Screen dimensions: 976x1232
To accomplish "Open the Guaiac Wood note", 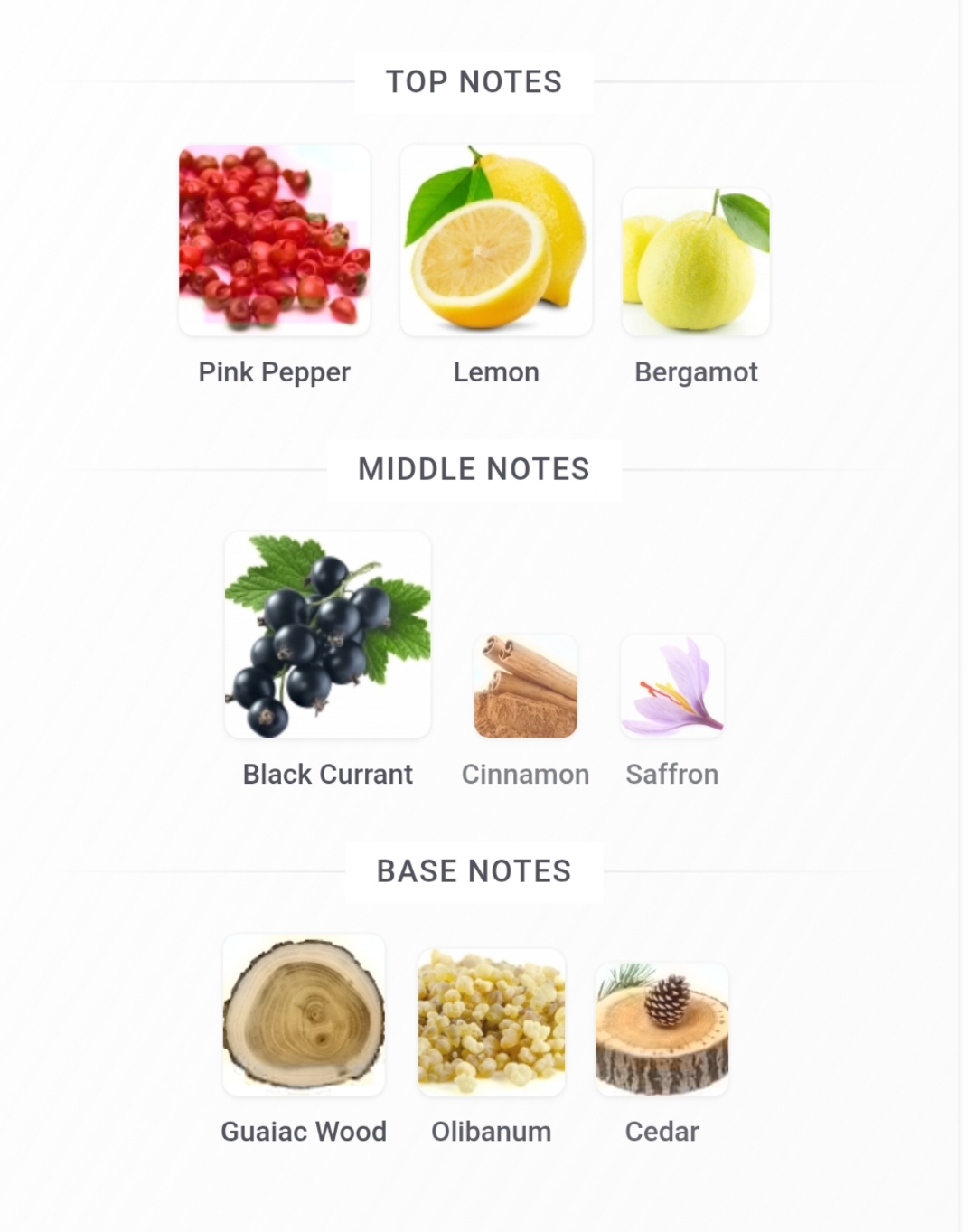I will (304, 1014).
